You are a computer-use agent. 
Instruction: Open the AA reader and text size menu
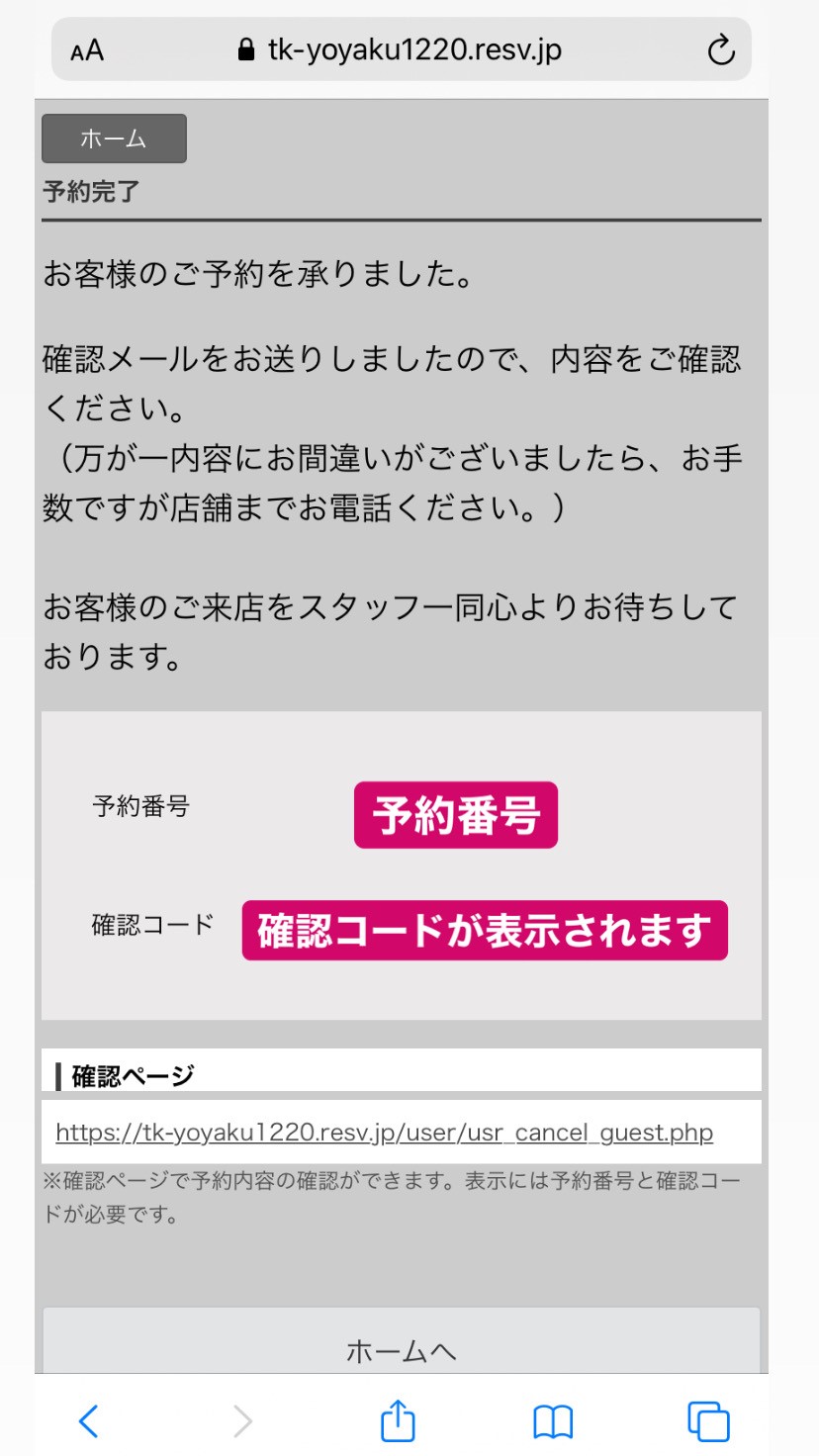(87, 50)
